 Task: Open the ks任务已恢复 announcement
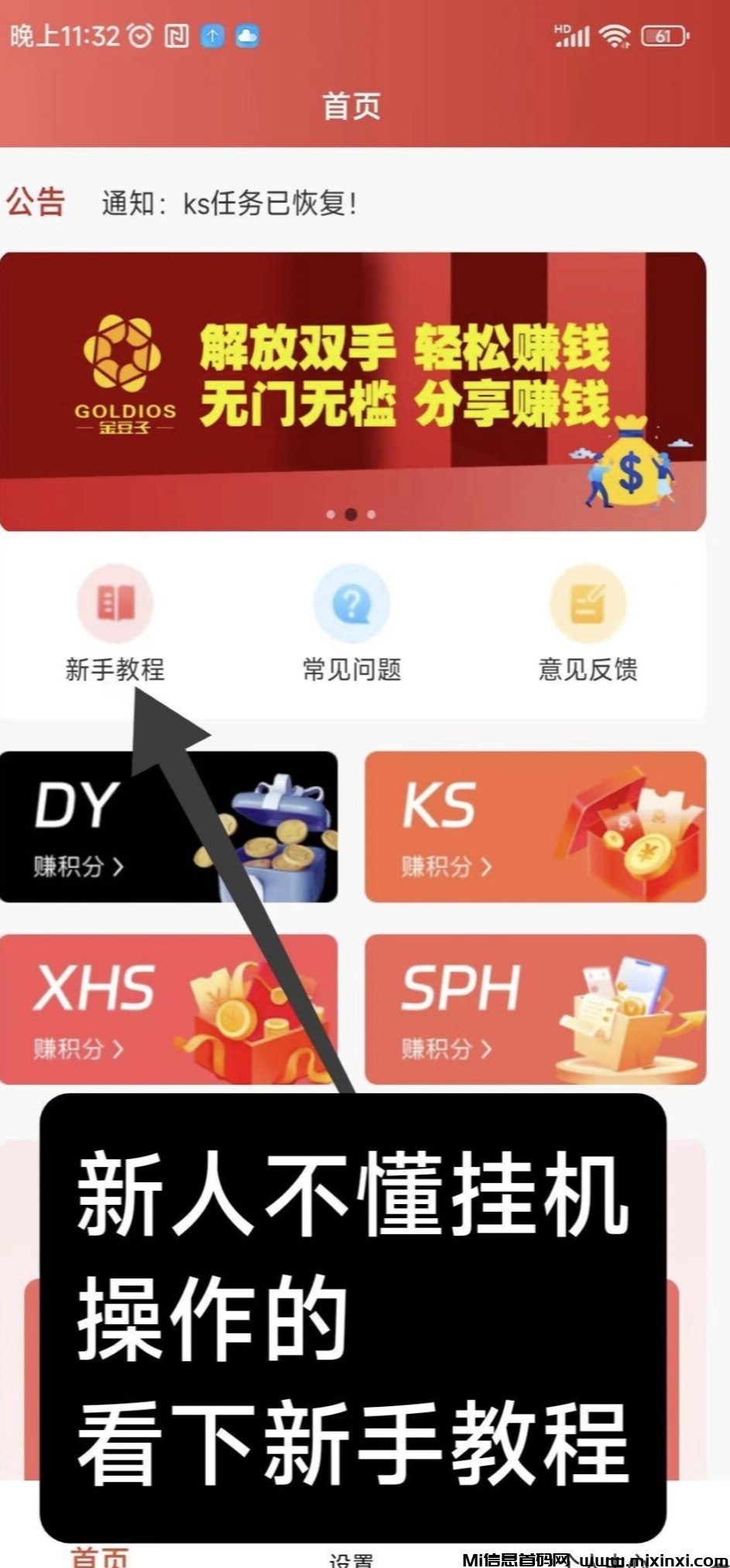230,204
